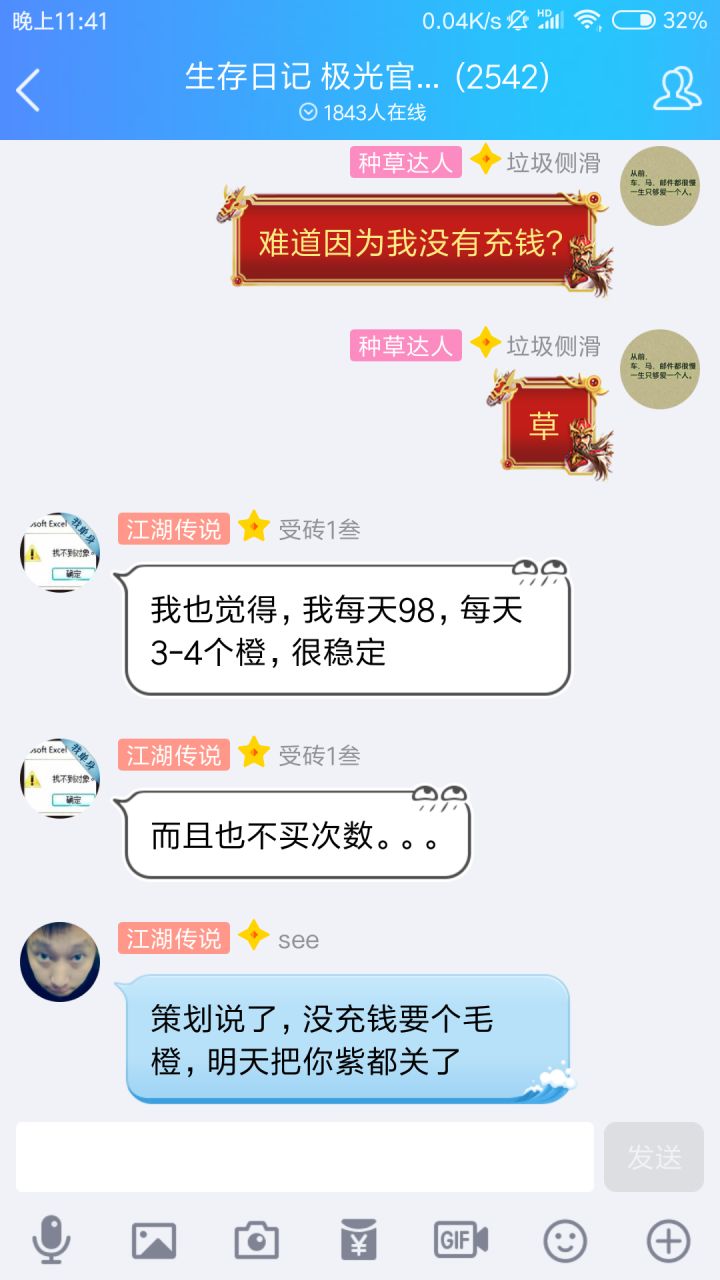
Task: Open the red packet icon
Action: (x=358, y=1241)
